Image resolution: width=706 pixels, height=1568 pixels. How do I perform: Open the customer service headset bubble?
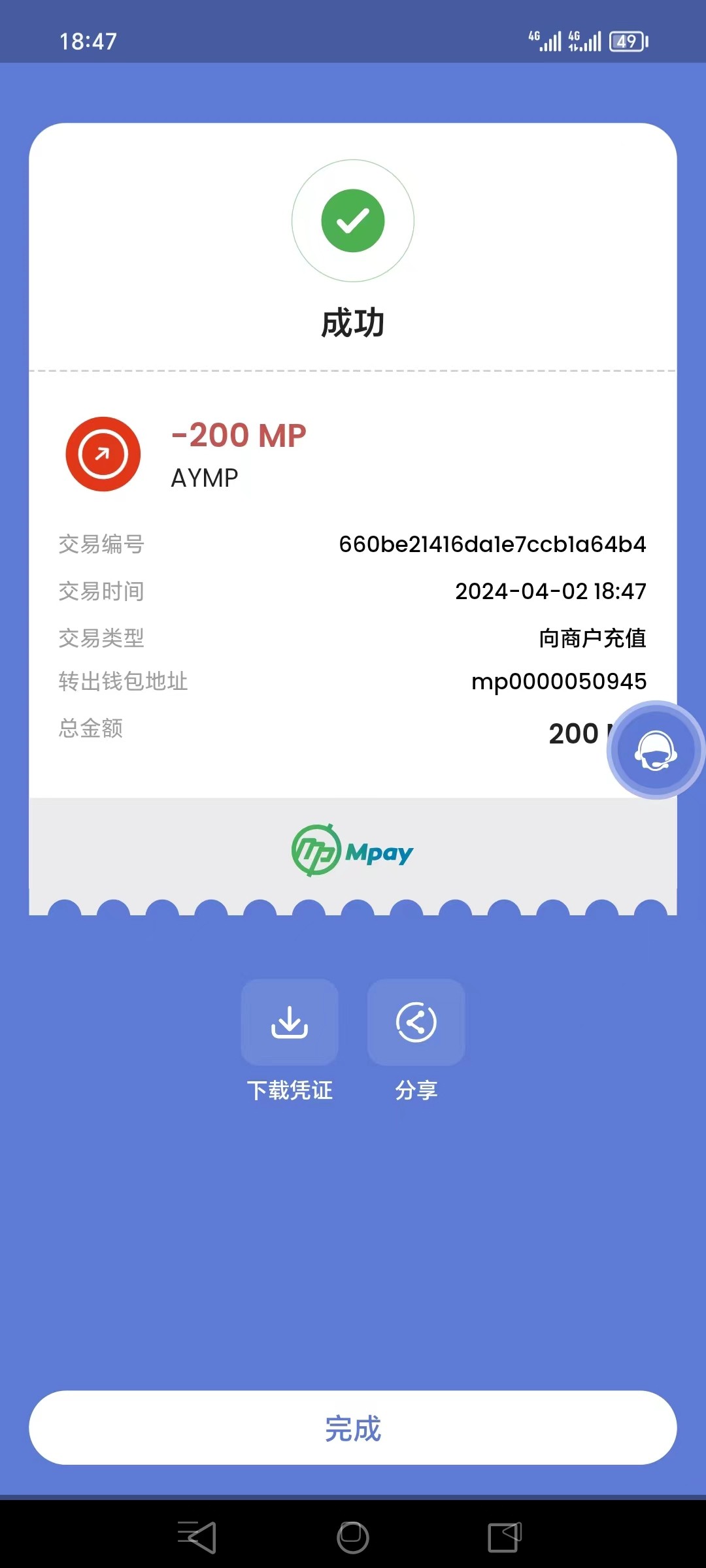tap(656, 750)
